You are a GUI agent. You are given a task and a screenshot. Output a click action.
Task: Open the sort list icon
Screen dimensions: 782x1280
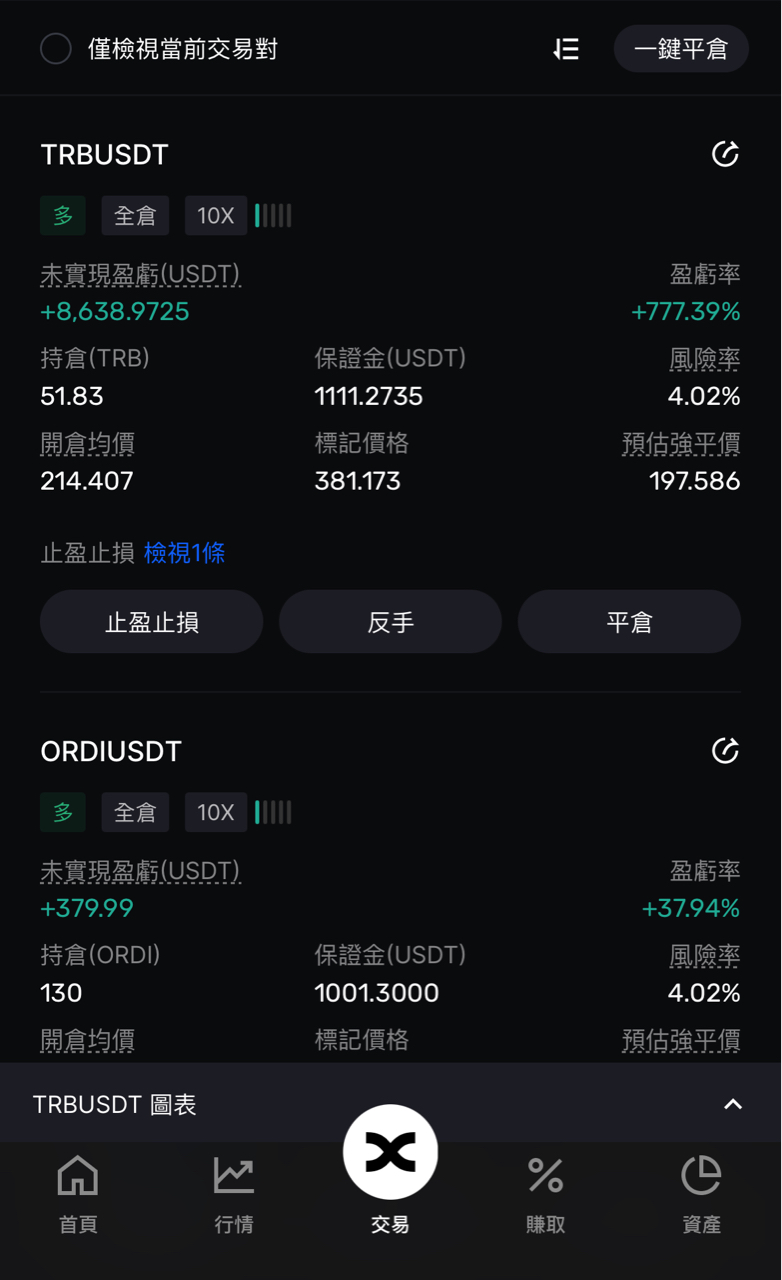point(566,49)
